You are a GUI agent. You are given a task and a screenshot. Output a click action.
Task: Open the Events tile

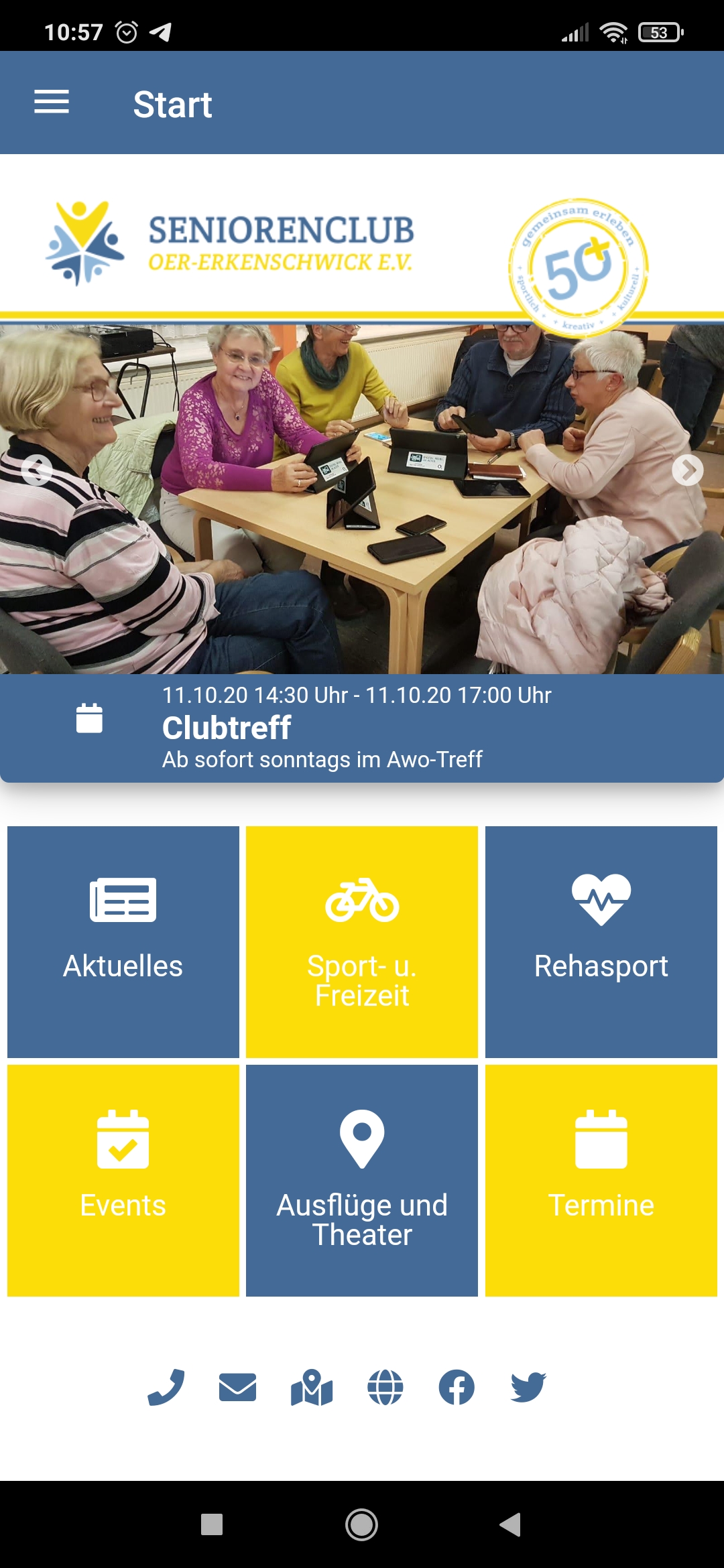123,1180
